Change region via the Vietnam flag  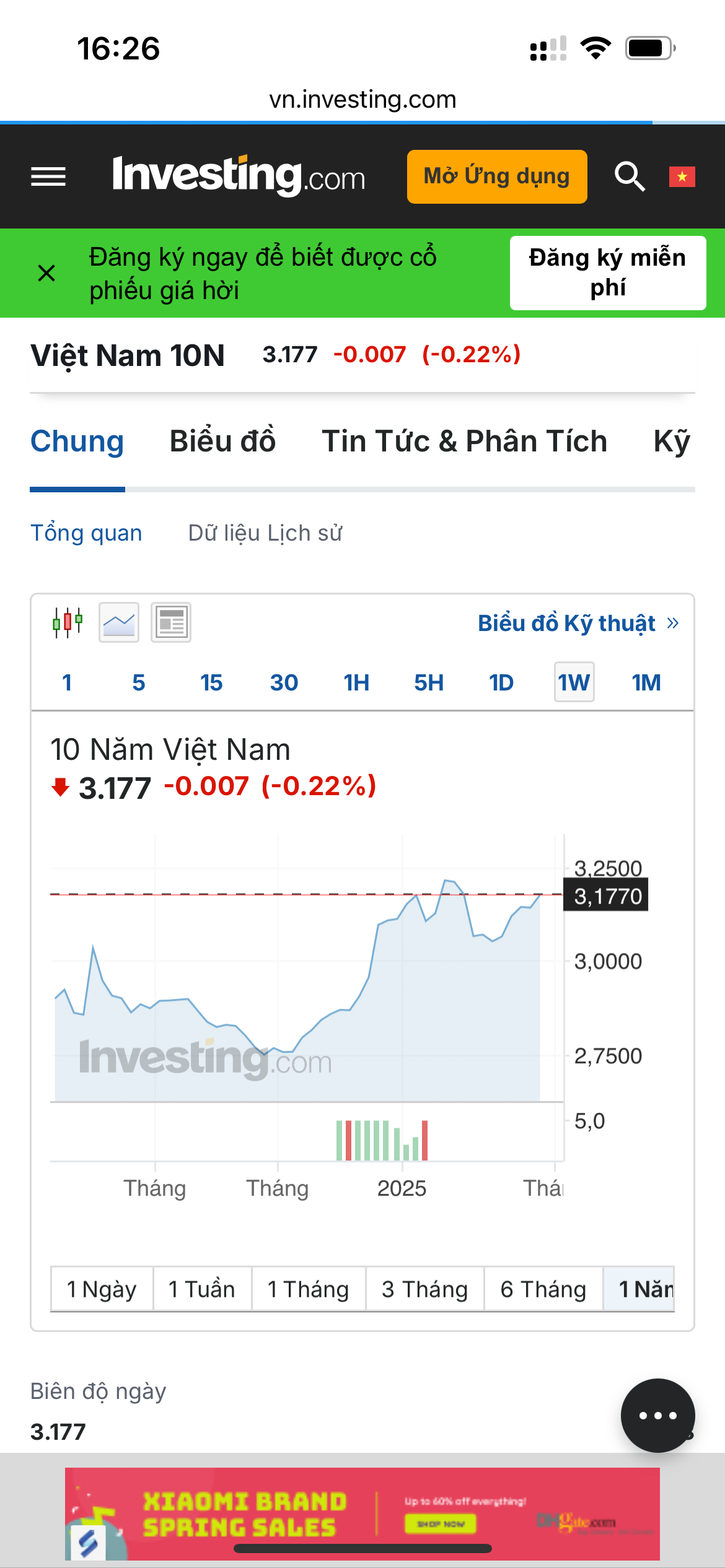tap(682, 176)
